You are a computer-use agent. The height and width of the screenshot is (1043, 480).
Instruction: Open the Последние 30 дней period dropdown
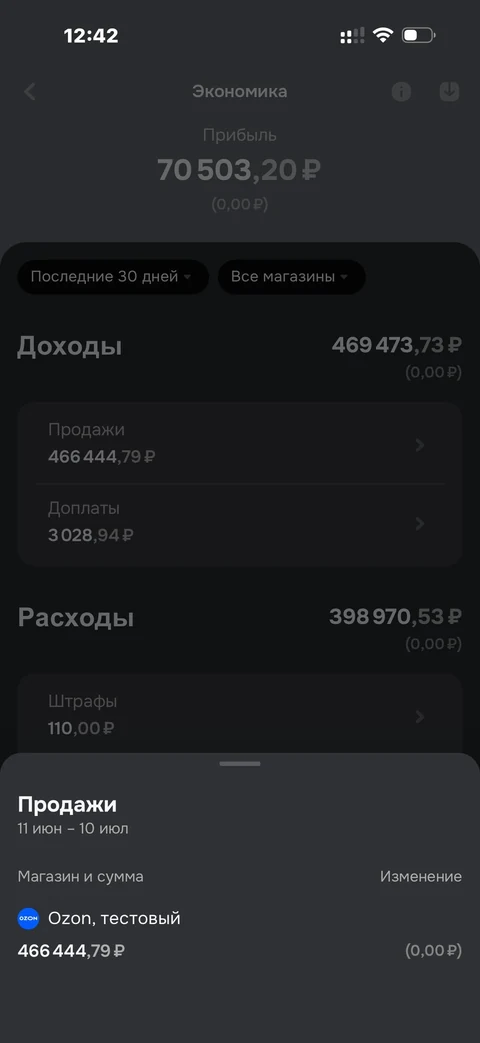tap(112, 277)
